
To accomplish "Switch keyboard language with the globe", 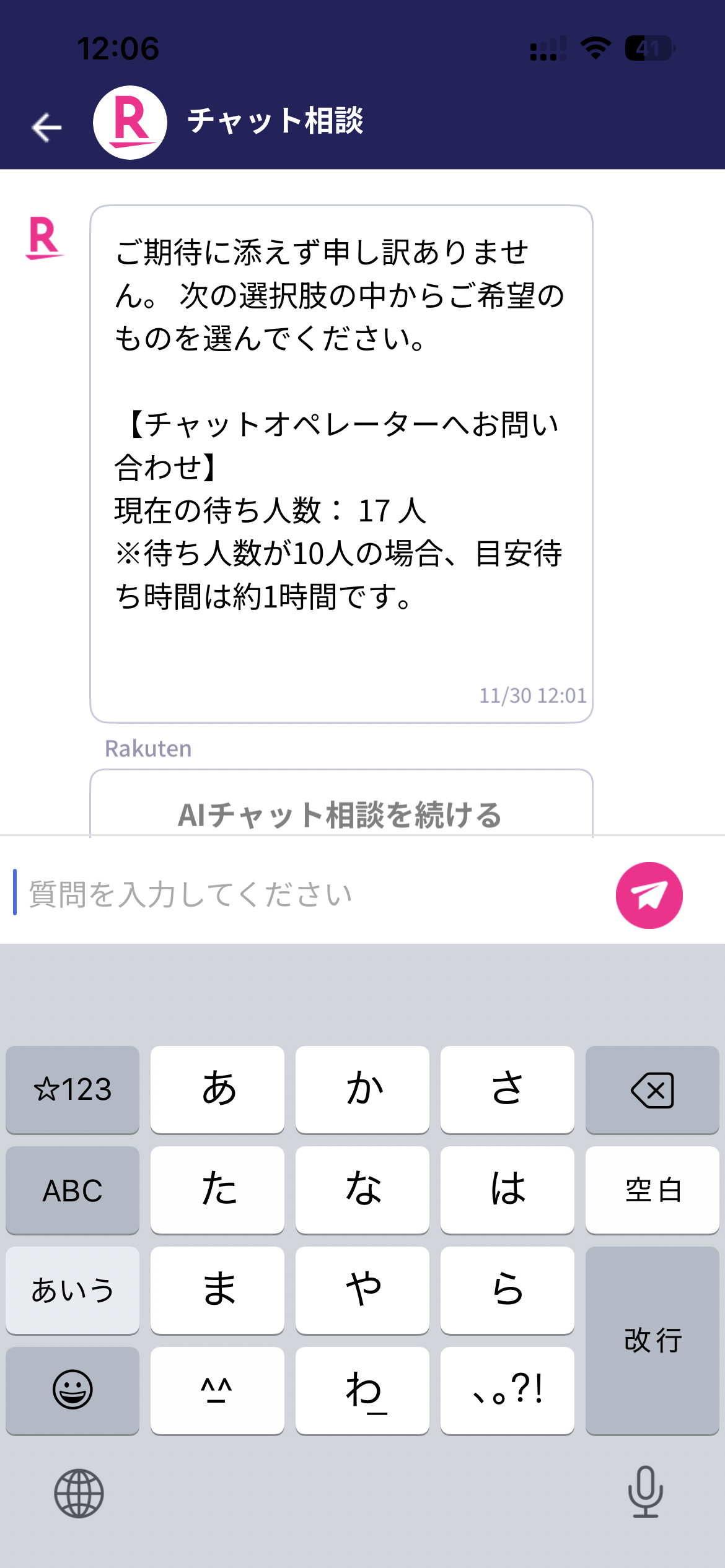I will pyautogui.click(x=79, y=1493).
